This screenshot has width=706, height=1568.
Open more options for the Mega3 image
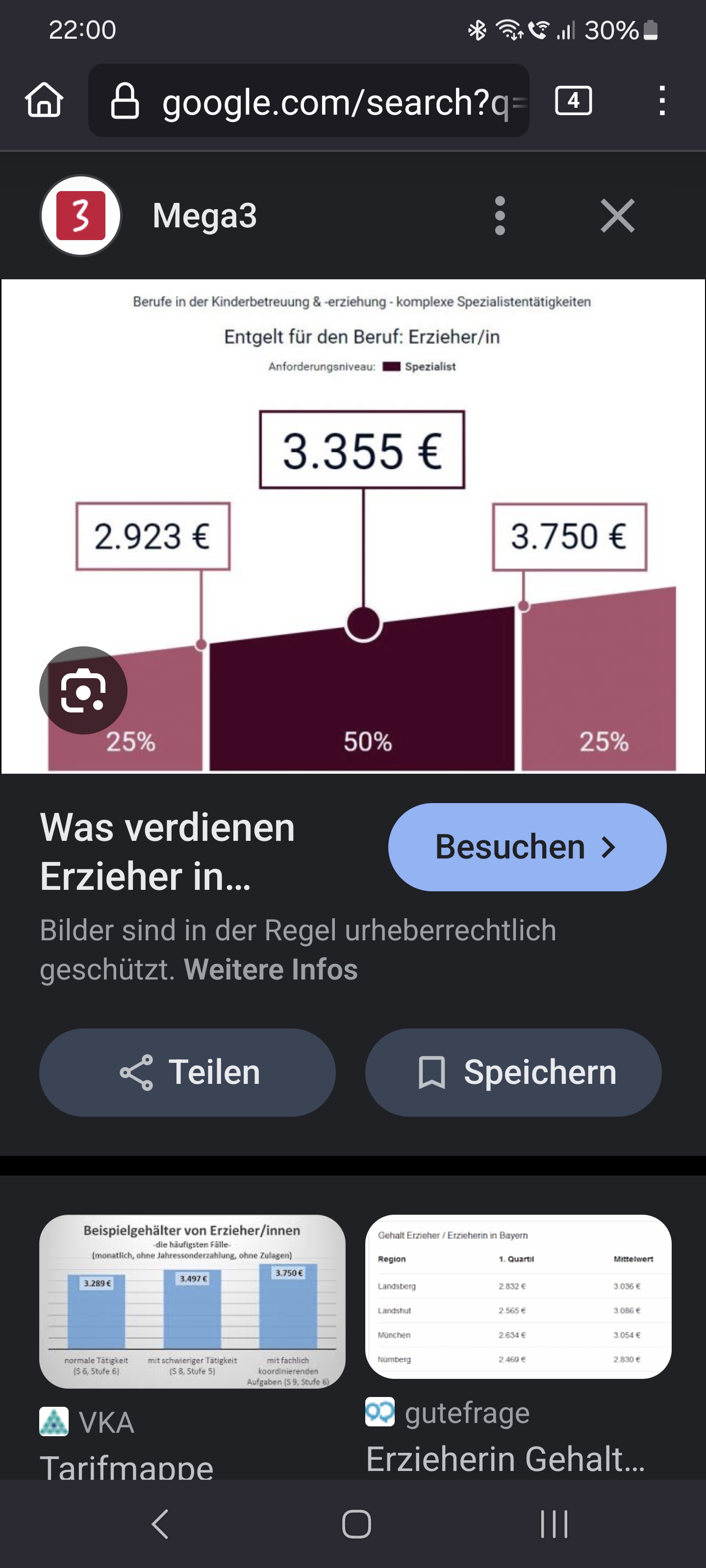[x=500, y=216]
